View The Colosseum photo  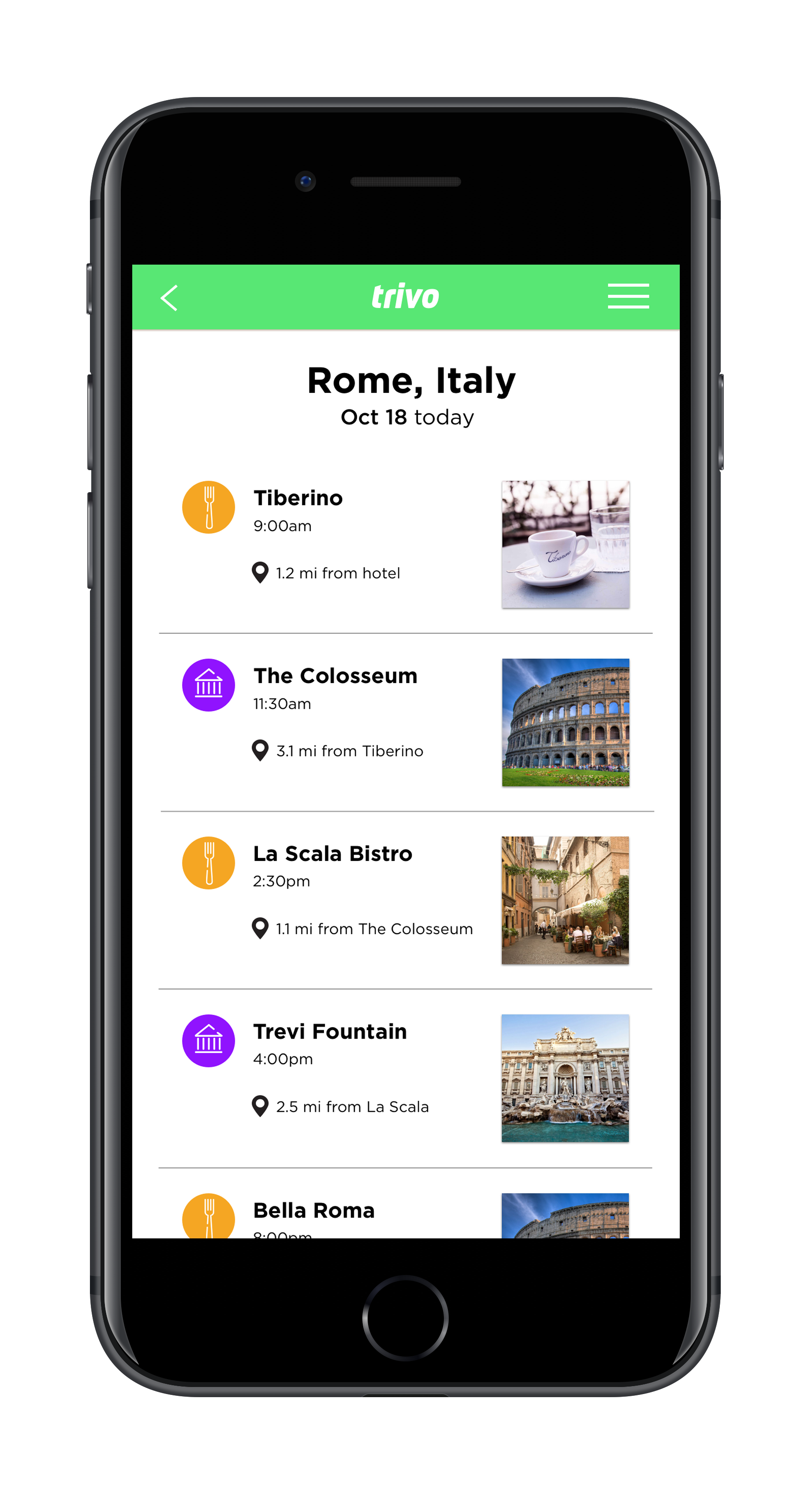tap(565, 722)
